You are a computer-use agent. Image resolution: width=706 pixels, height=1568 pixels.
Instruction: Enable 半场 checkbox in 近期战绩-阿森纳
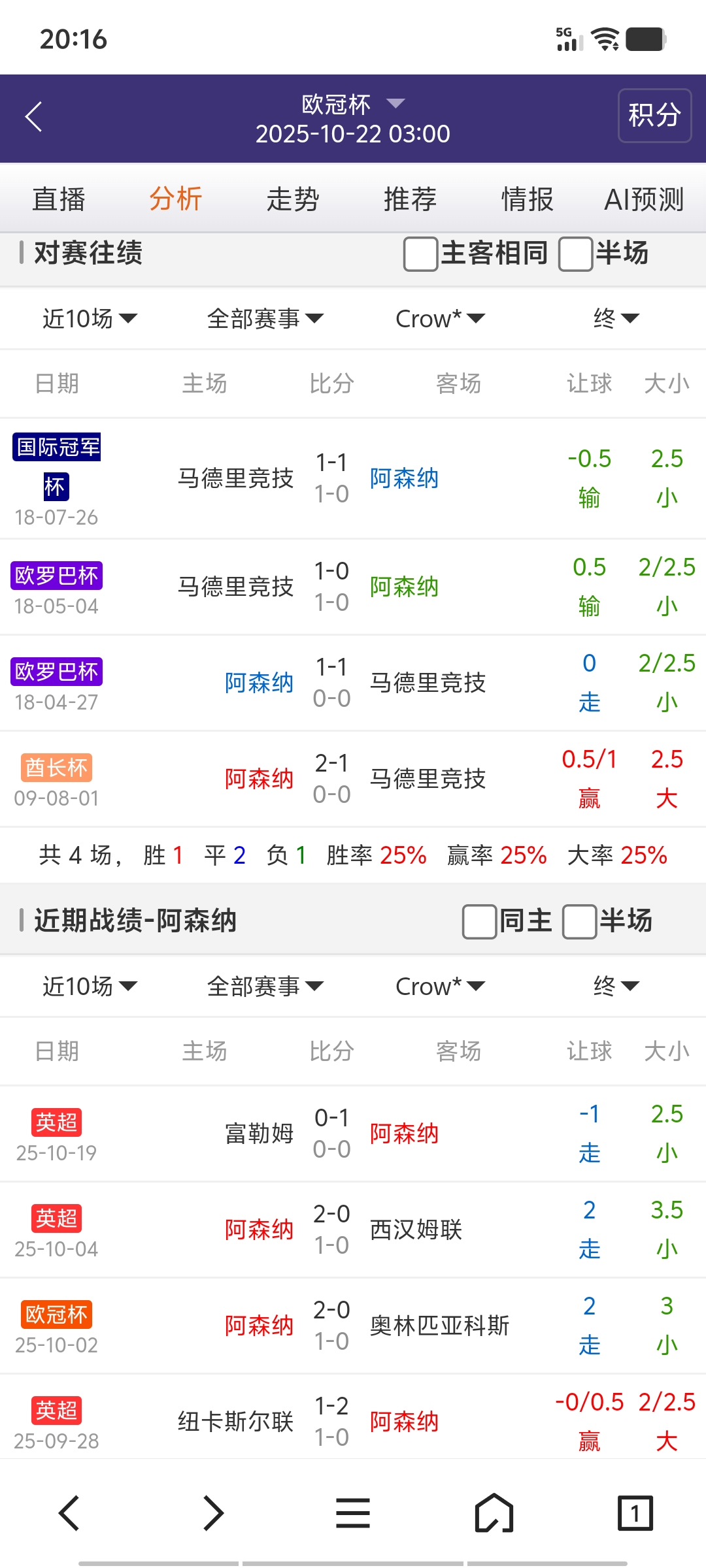click(x=579, y=922)
